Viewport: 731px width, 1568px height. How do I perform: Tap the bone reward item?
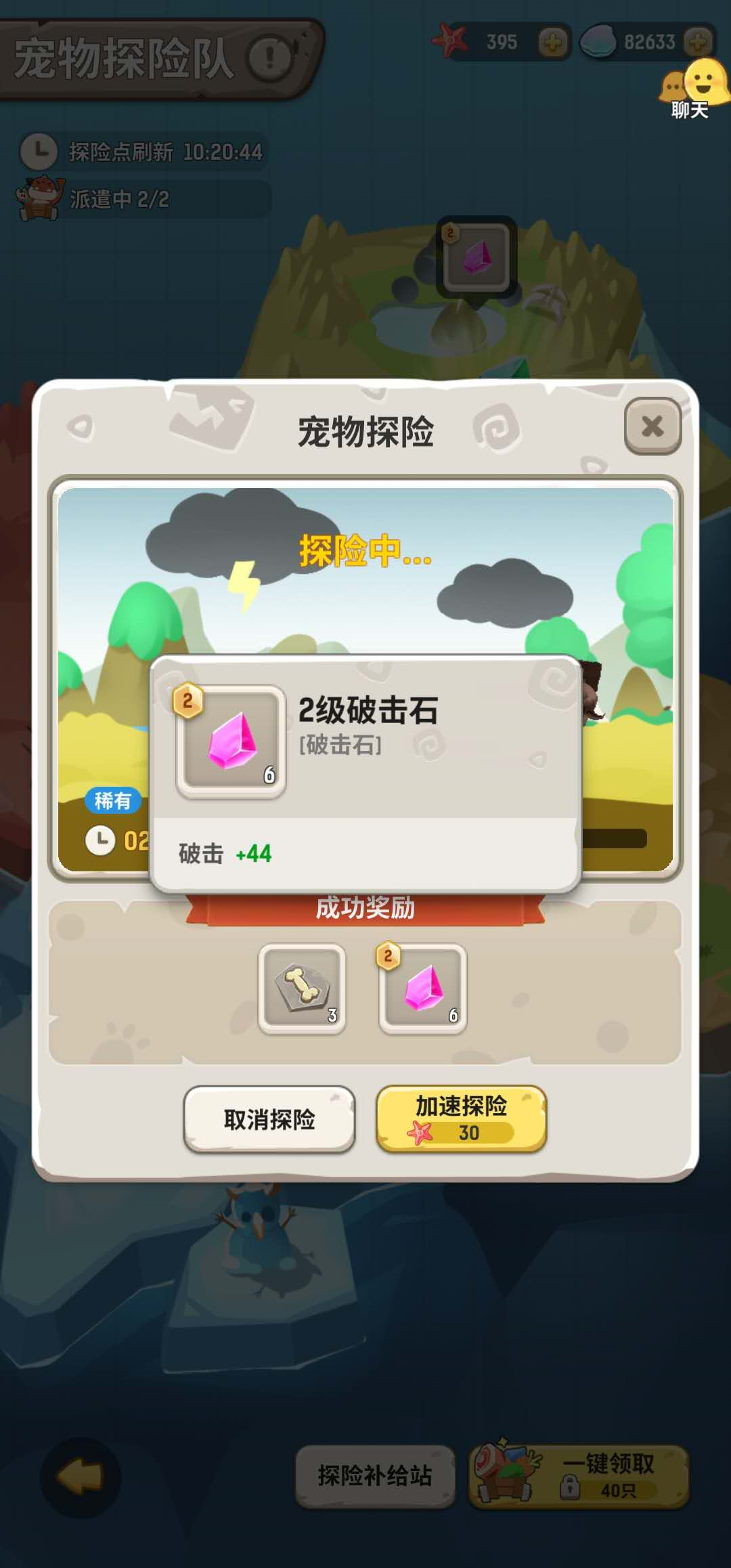click(x=302, y=988)
